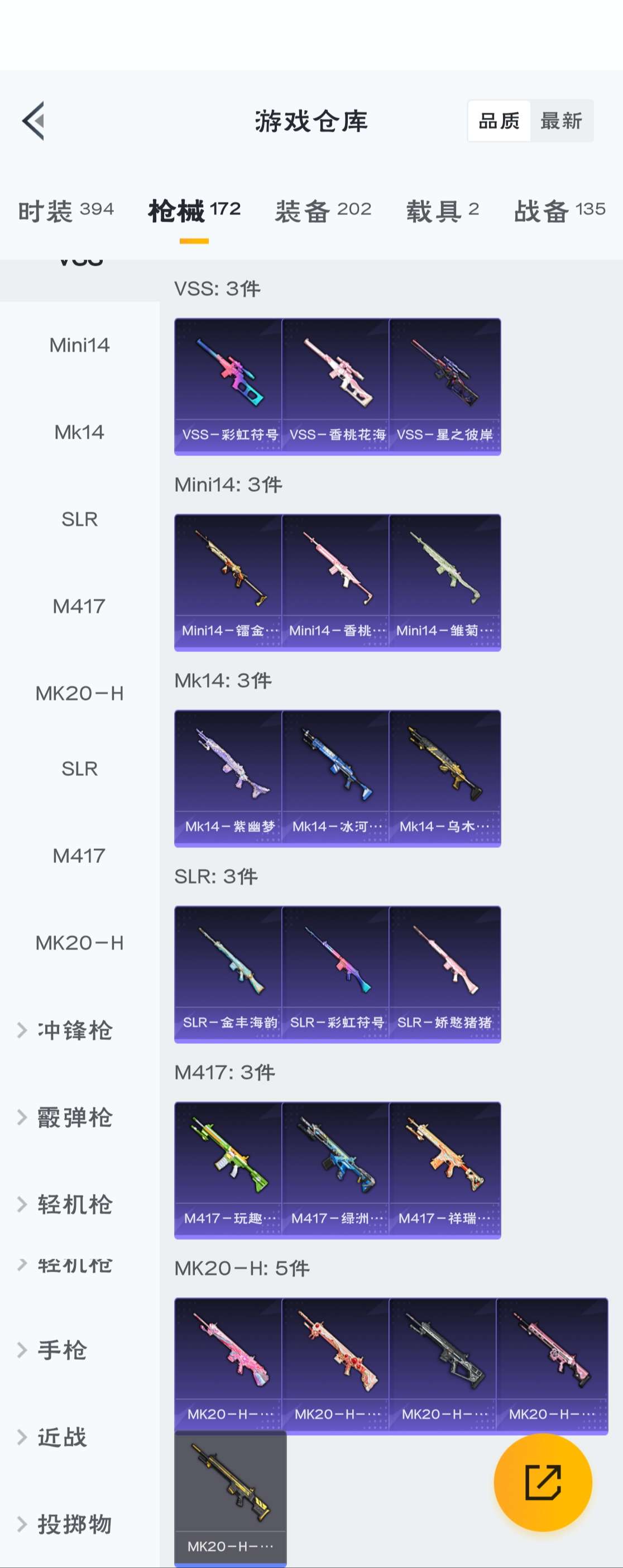Go back using the arrow icon
623x1568 pixels.
(33, 121)
